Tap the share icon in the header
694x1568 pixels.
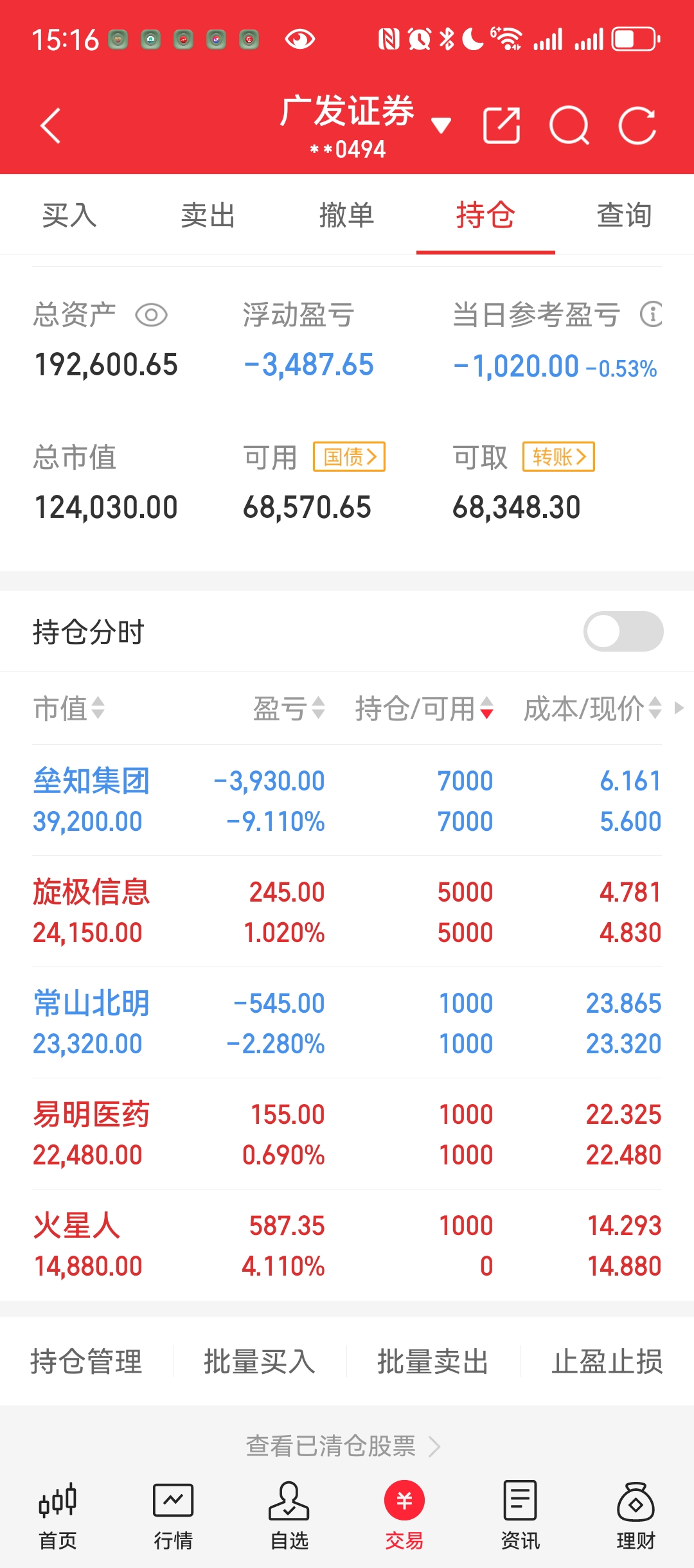click(502, 125)
